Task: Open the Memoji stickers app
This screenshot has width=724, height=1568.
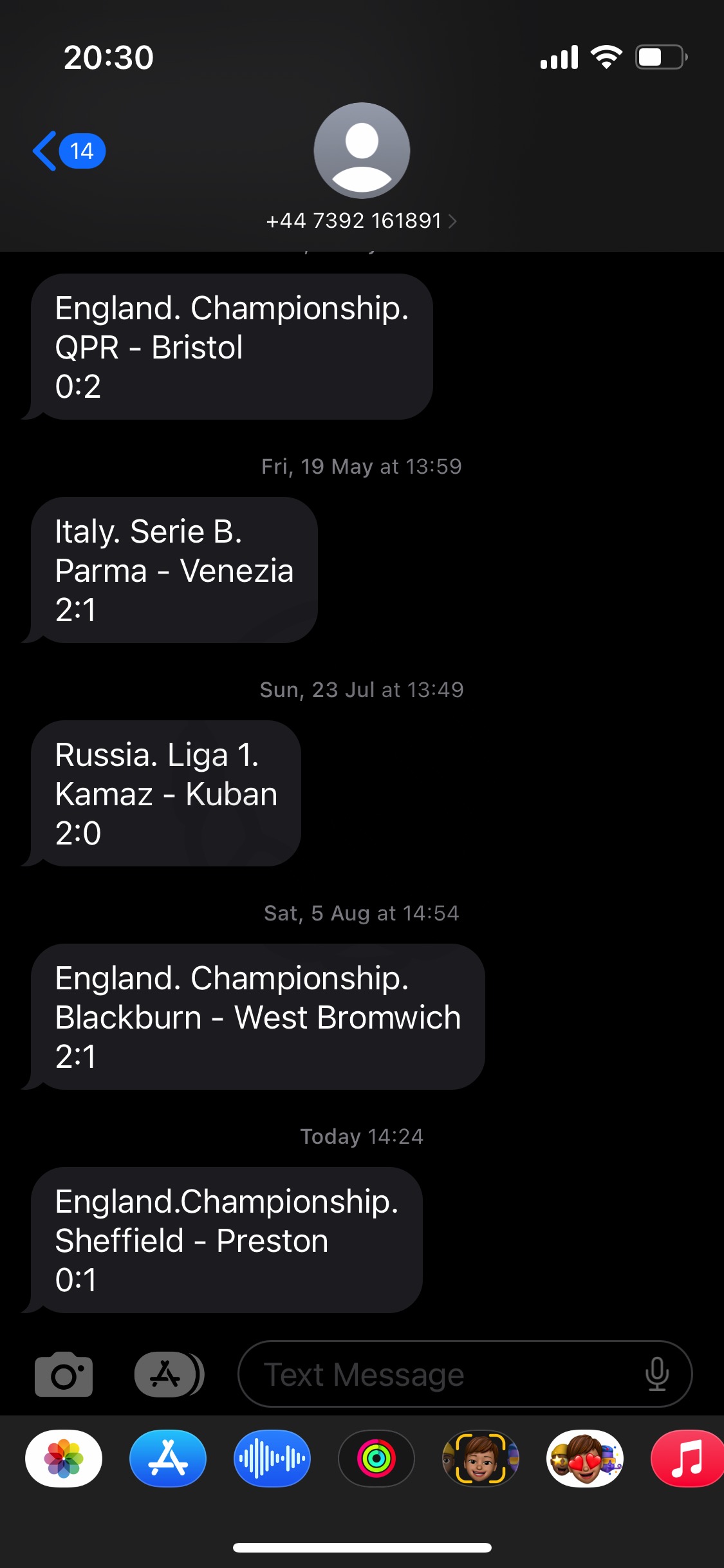Action: (585, 1459)
